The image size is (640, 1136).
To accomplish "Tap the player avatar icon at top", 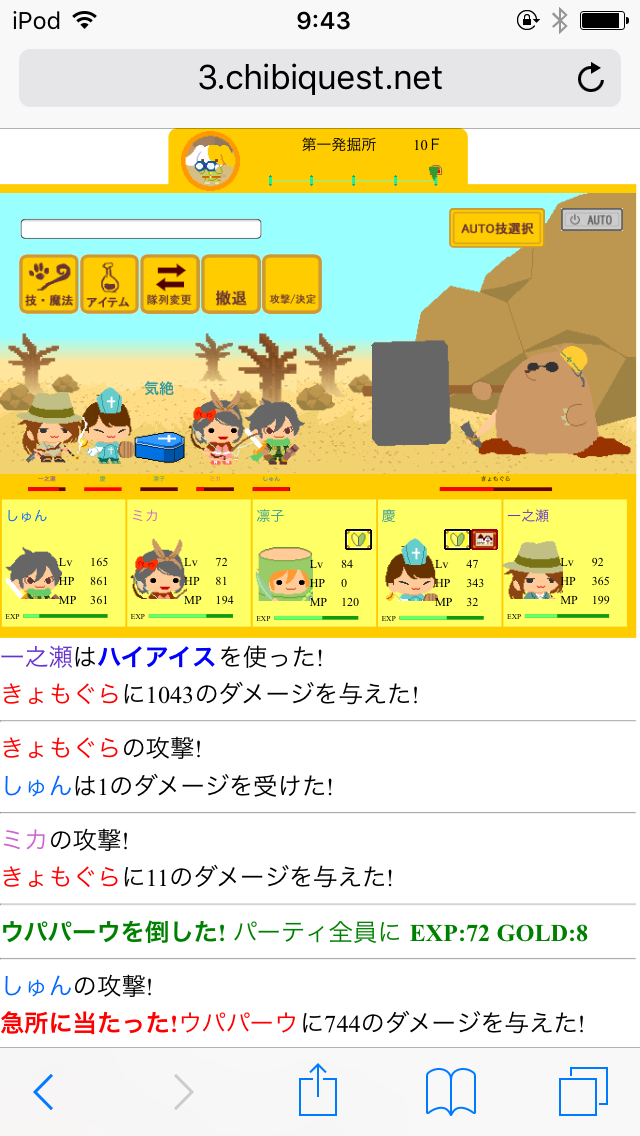I will tap(210, 160).
